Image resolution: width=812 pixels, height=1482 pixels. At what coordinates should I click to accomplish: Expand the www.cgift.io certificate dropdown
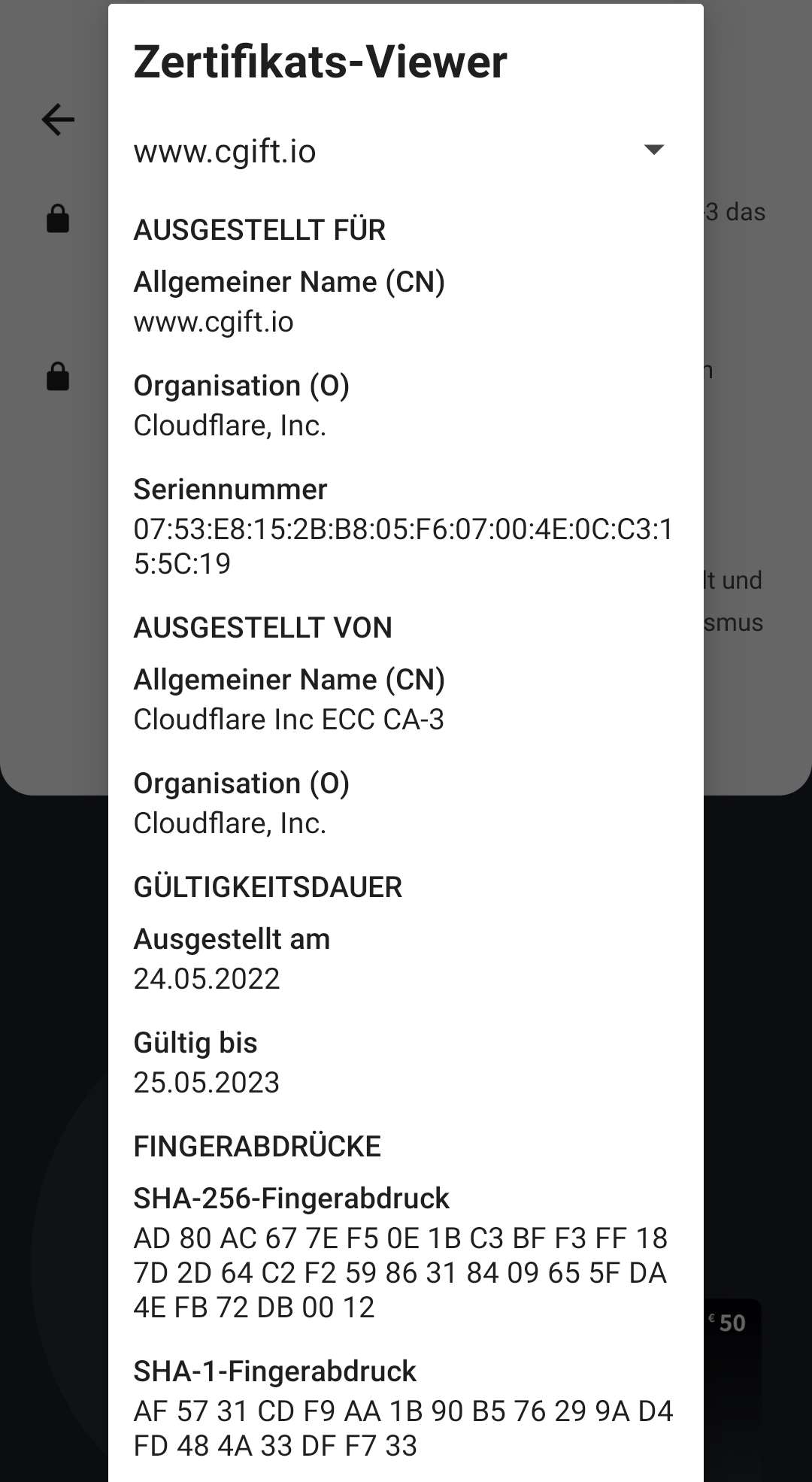tap(653, 150)
